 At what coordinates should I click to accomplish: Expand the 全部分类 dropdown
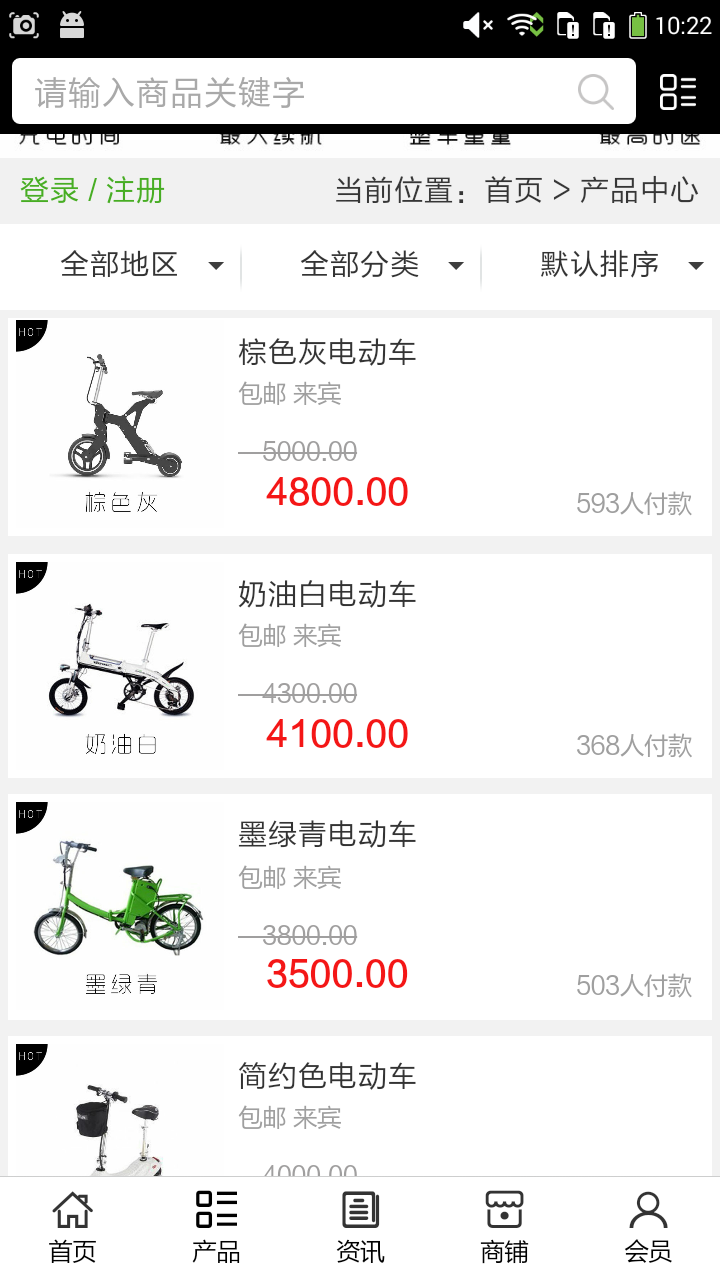pos(380,265)
